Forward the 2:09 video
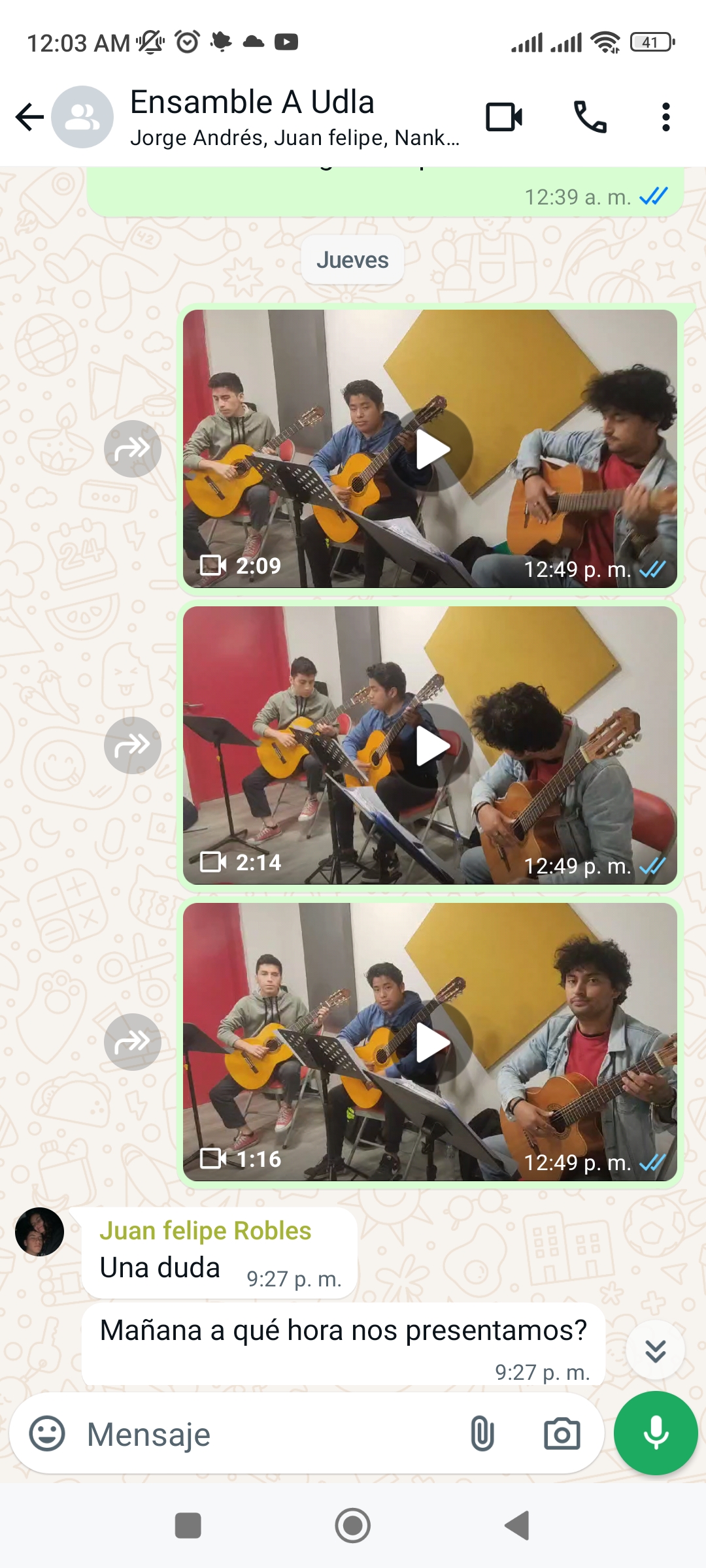Image resolution: width=706 pixels, height=1568 pixels. point(133,449)
